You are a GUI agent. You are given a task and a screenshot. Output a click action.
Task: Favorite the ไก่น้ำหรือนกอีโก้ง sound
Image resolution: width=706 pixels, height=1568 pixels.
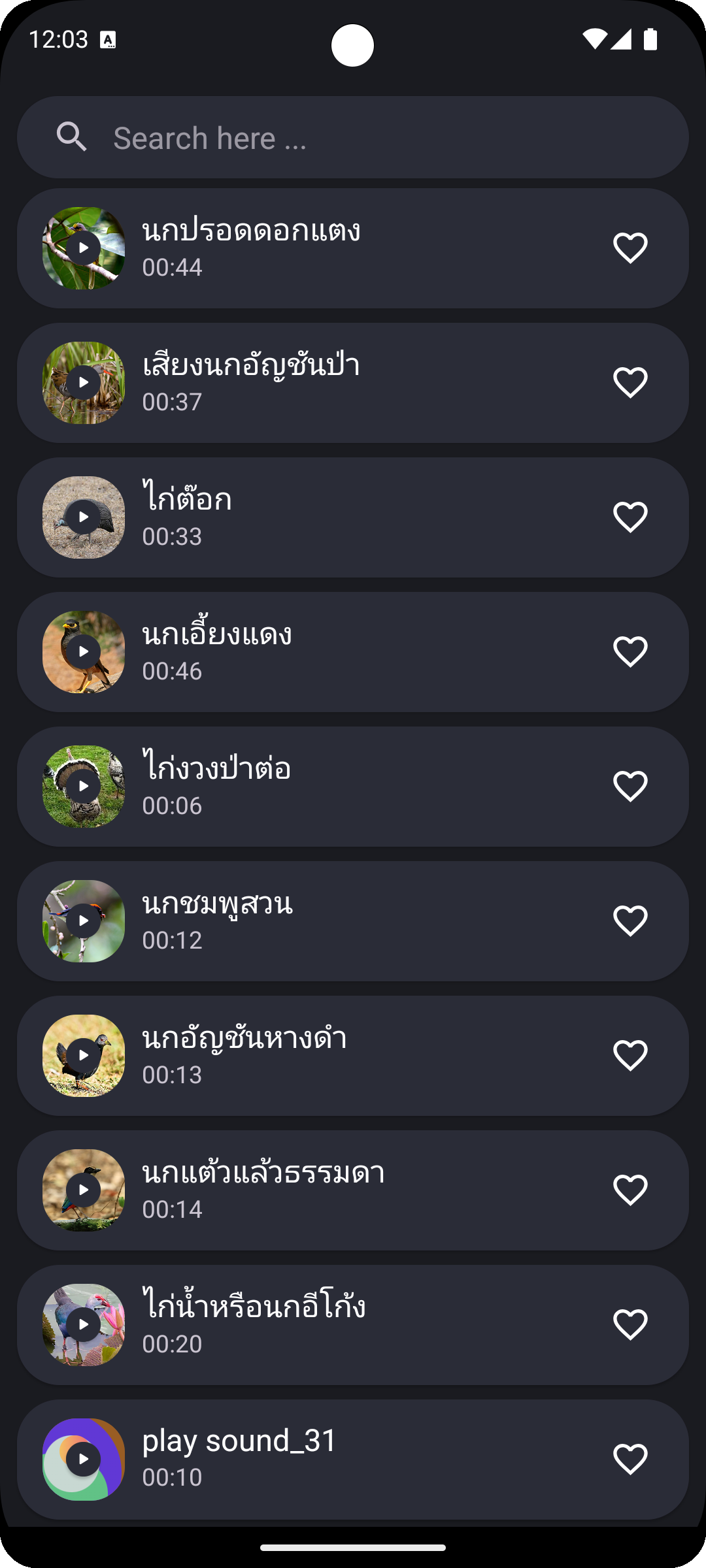(x=630, y=1325)
